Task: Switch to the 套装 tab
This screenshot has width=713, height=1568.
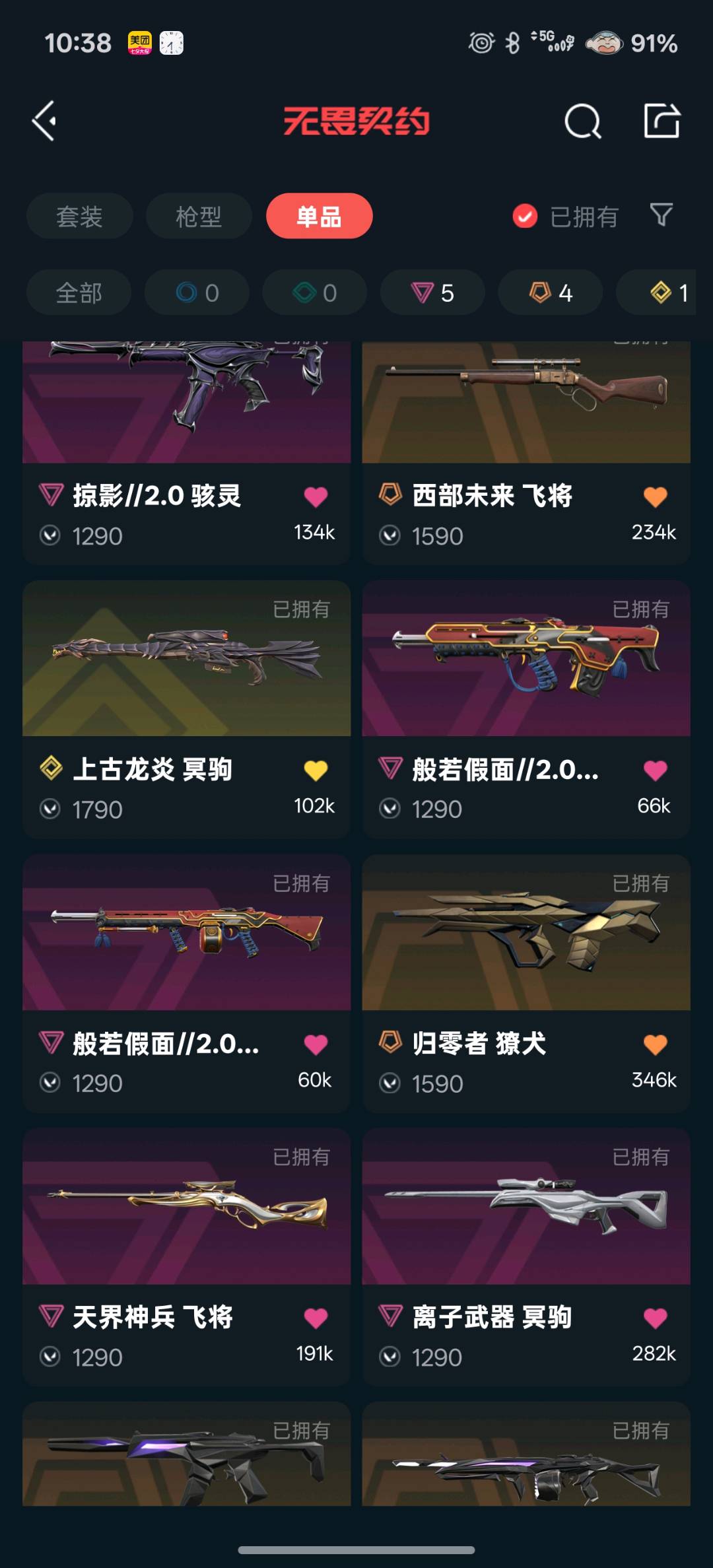Action: coord(79,217)
